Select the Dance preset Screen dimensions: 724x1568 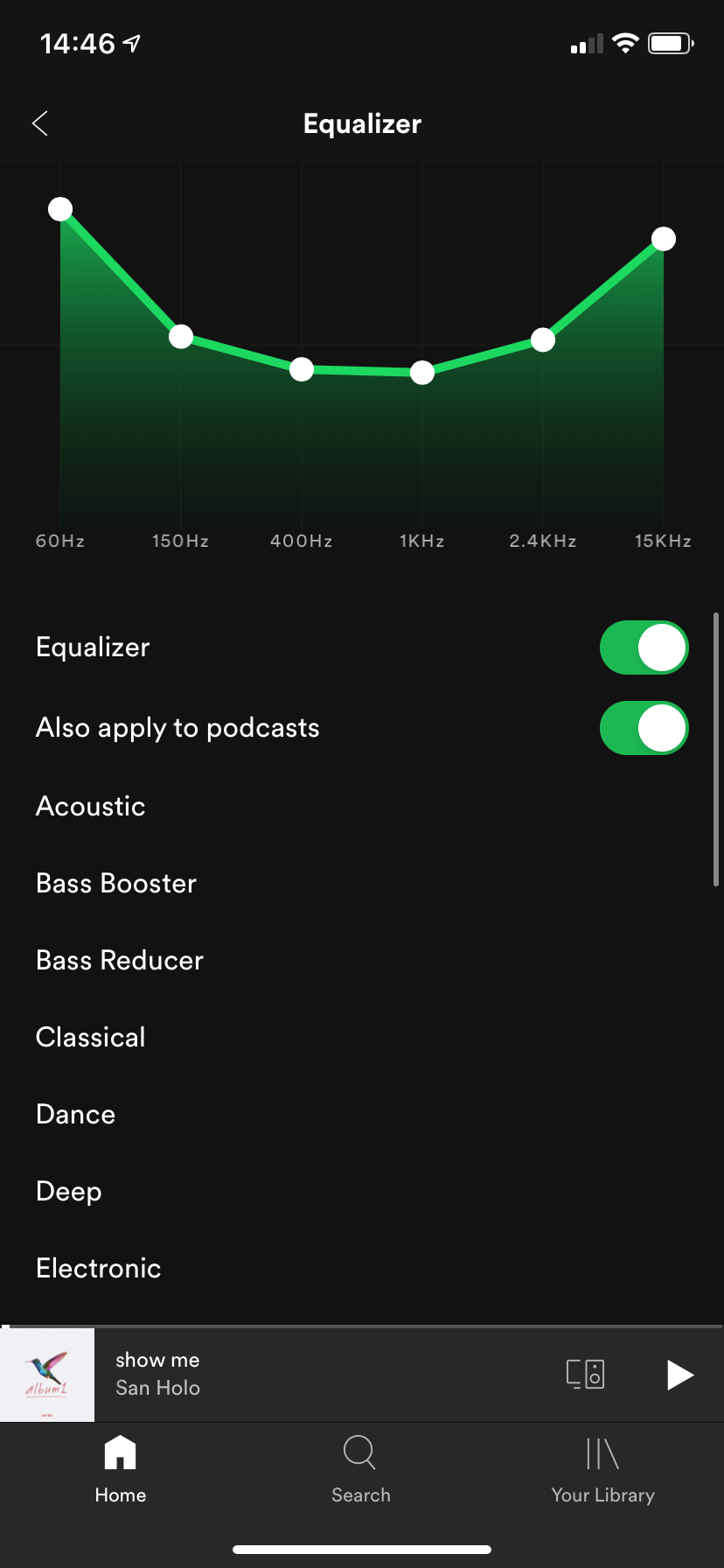point(76,1115)
